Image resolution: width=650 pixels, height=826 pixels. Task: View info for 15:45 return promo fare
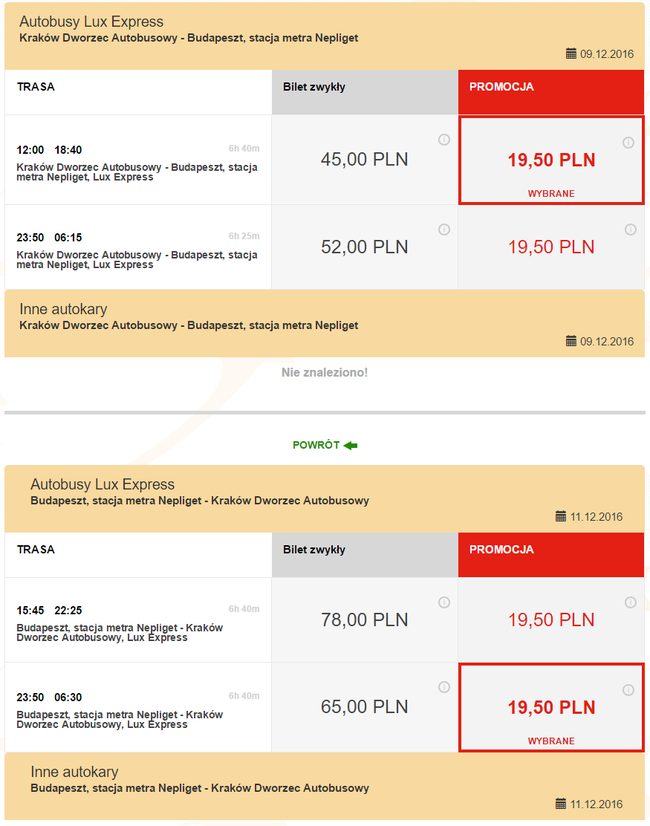point(630,603)
